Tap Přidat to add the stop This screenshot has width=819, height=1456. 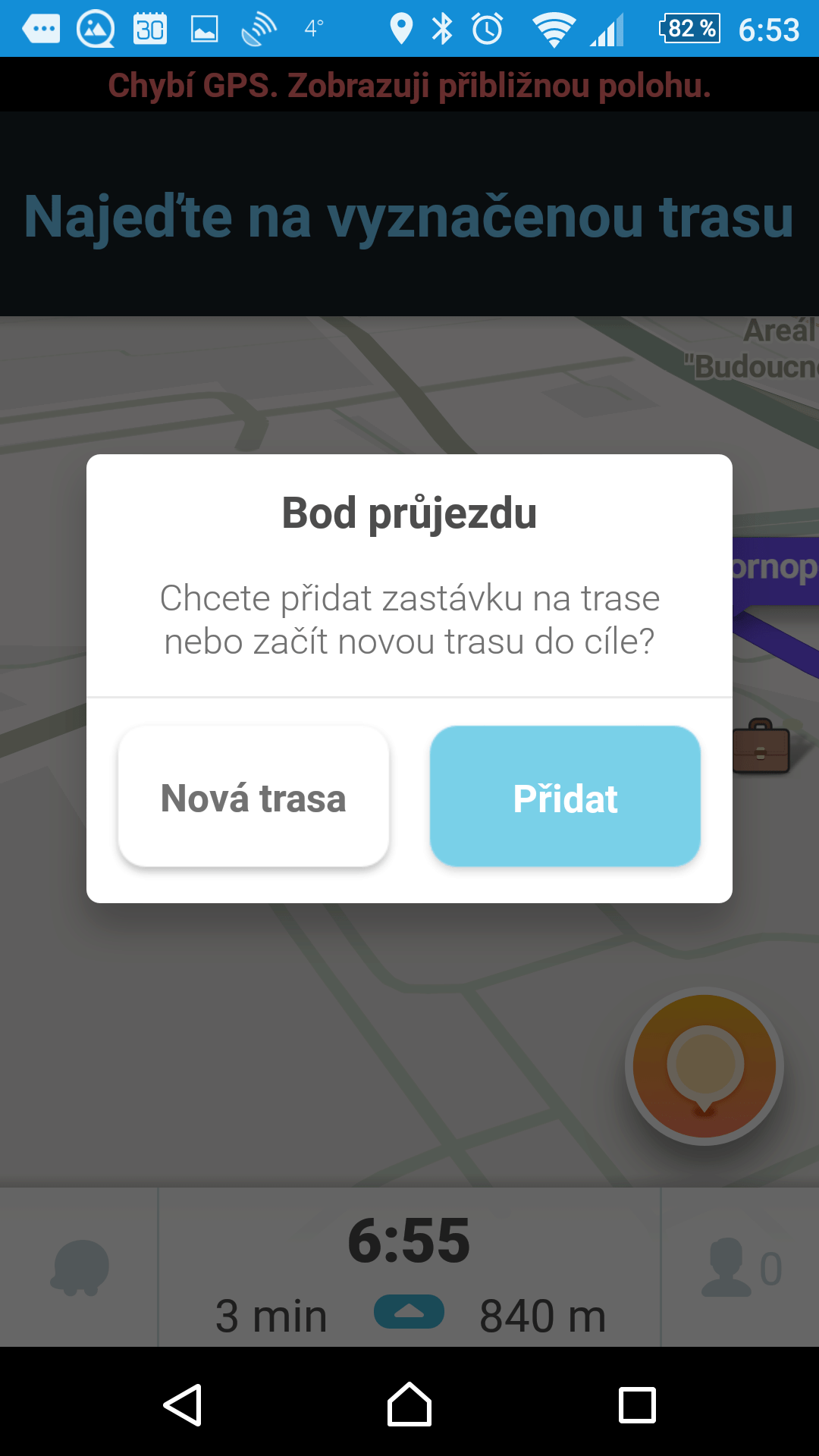565,796
